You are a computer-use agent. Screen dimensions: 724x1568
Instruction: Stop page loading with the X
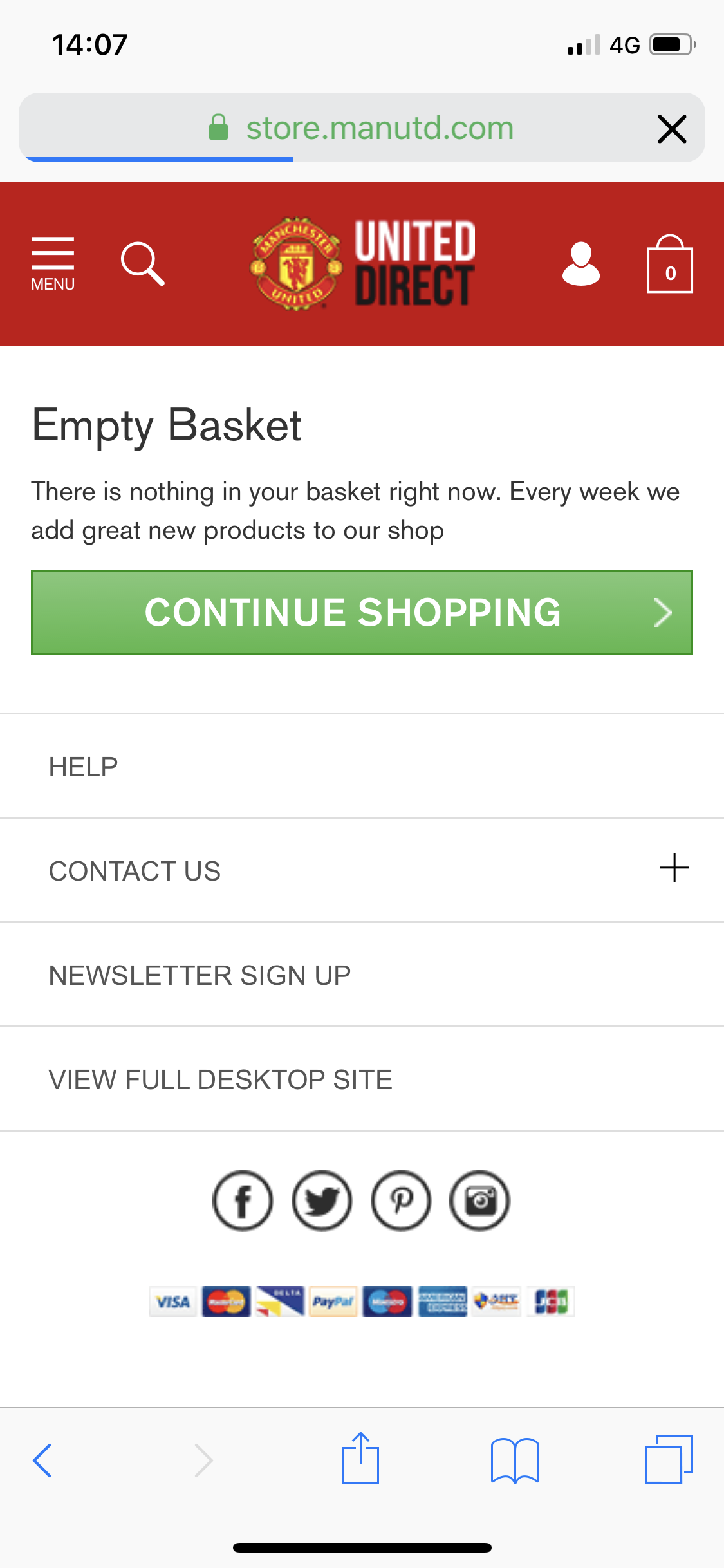coord(672,129)
